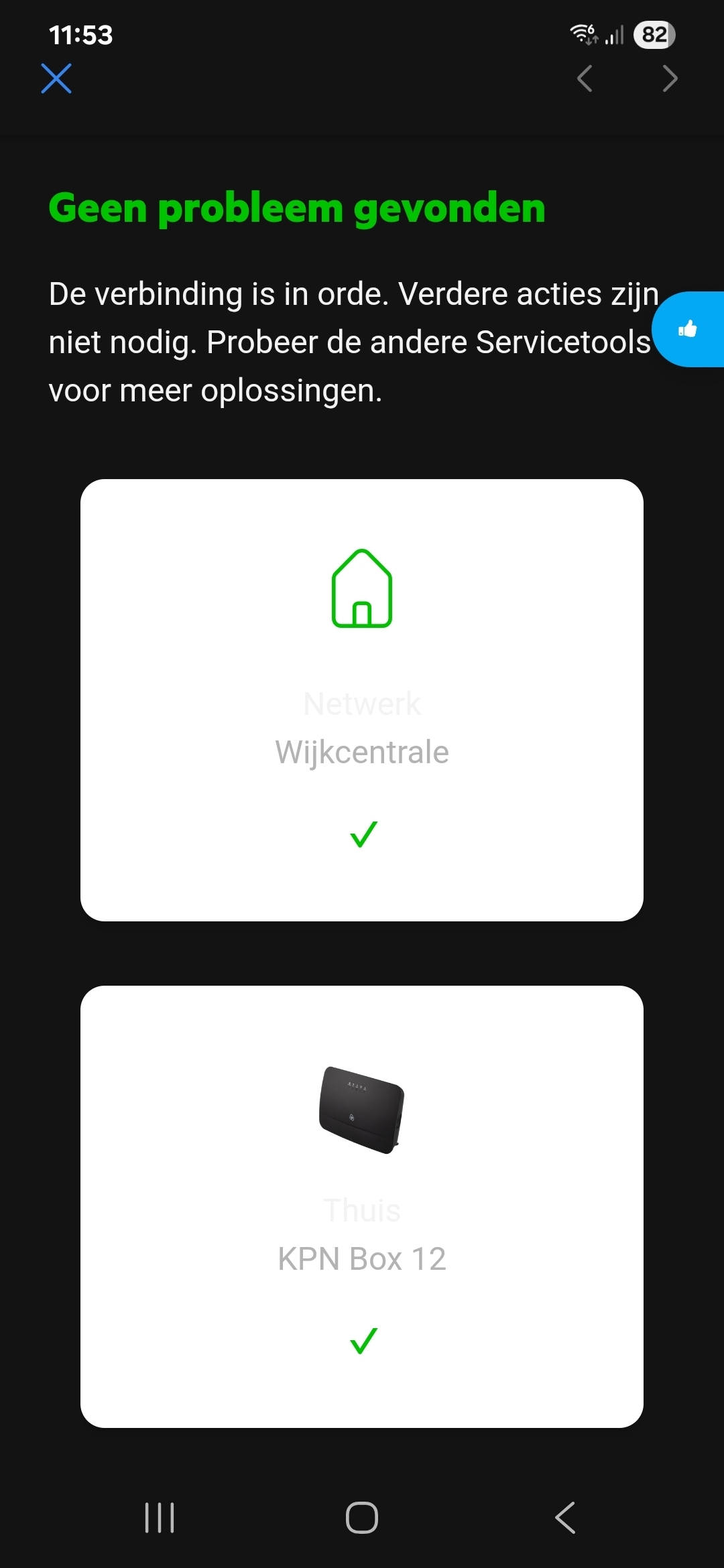Go to the previous page arrow
The image size is (724, 1568).
pos(585,78)
